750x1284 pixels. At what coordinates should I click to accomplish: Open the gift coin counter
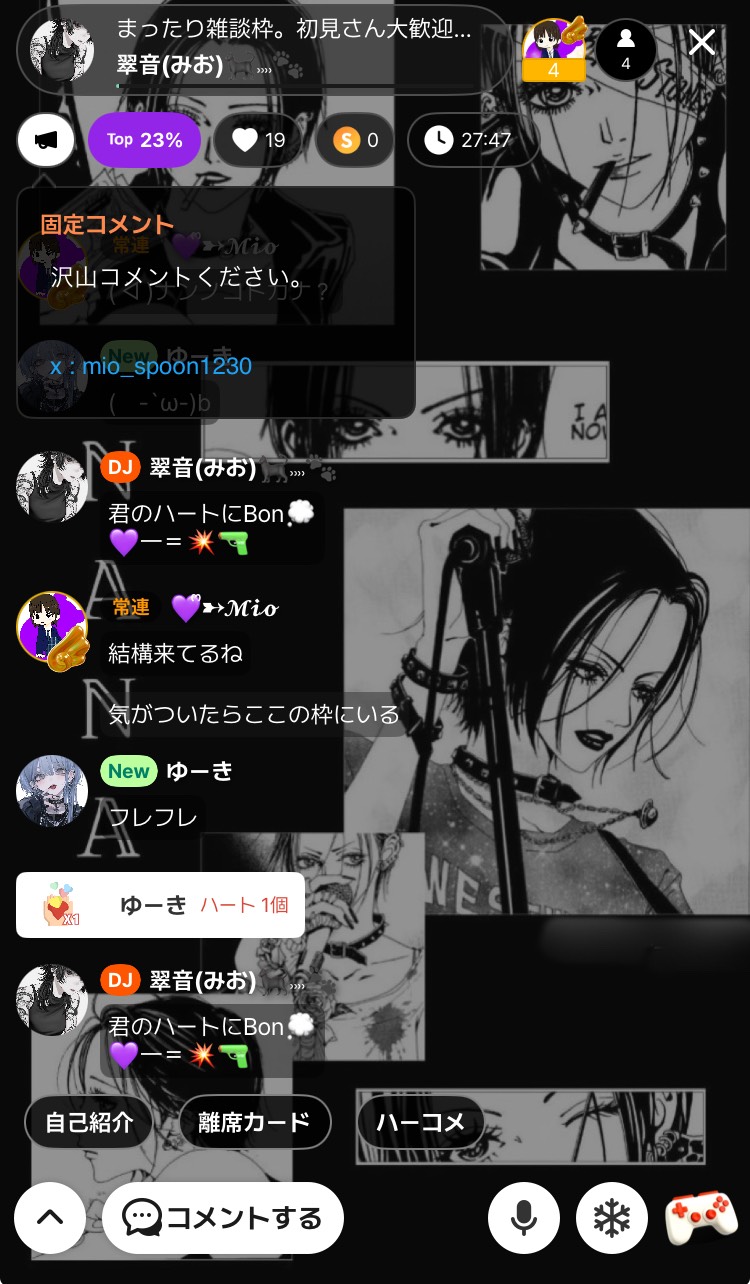click(354, 140)
